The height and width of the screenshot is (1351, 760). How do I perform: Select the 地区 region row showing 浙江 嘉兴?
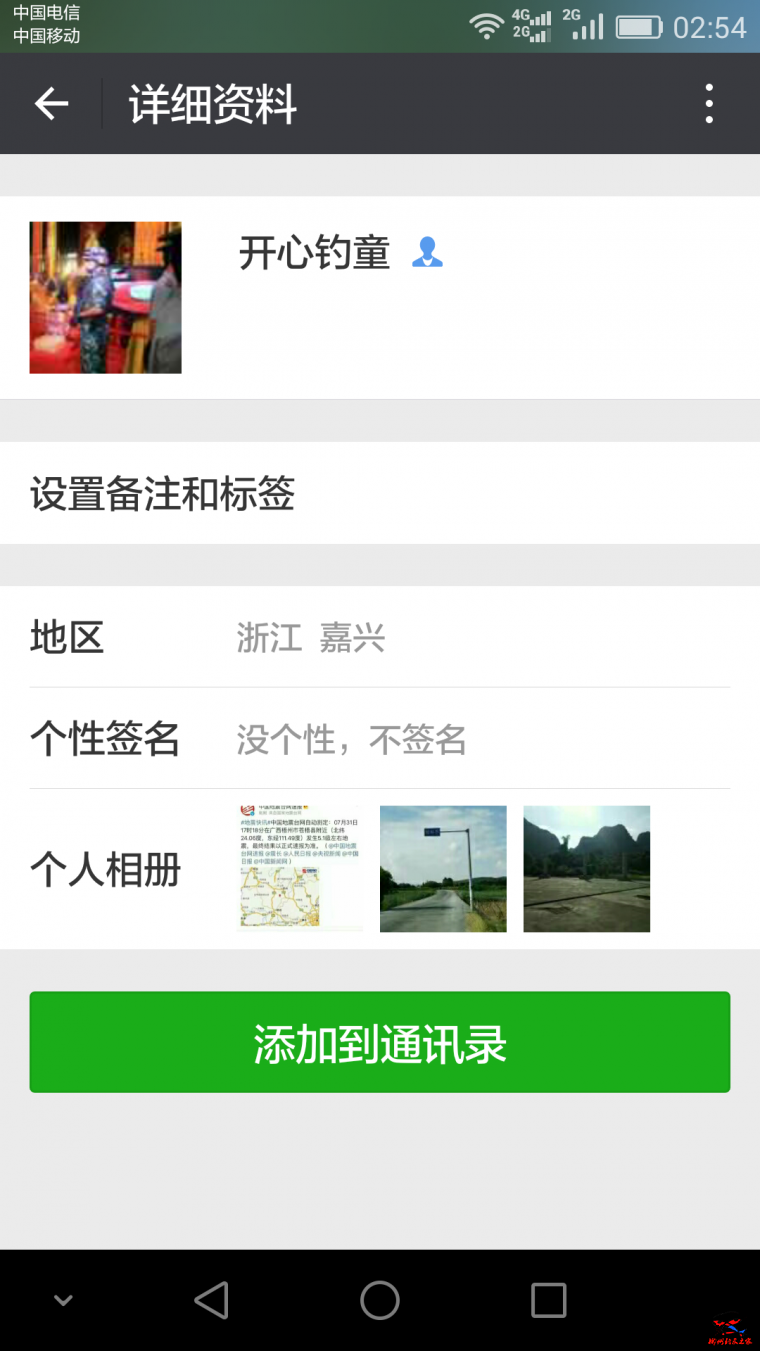click(380, 638)
